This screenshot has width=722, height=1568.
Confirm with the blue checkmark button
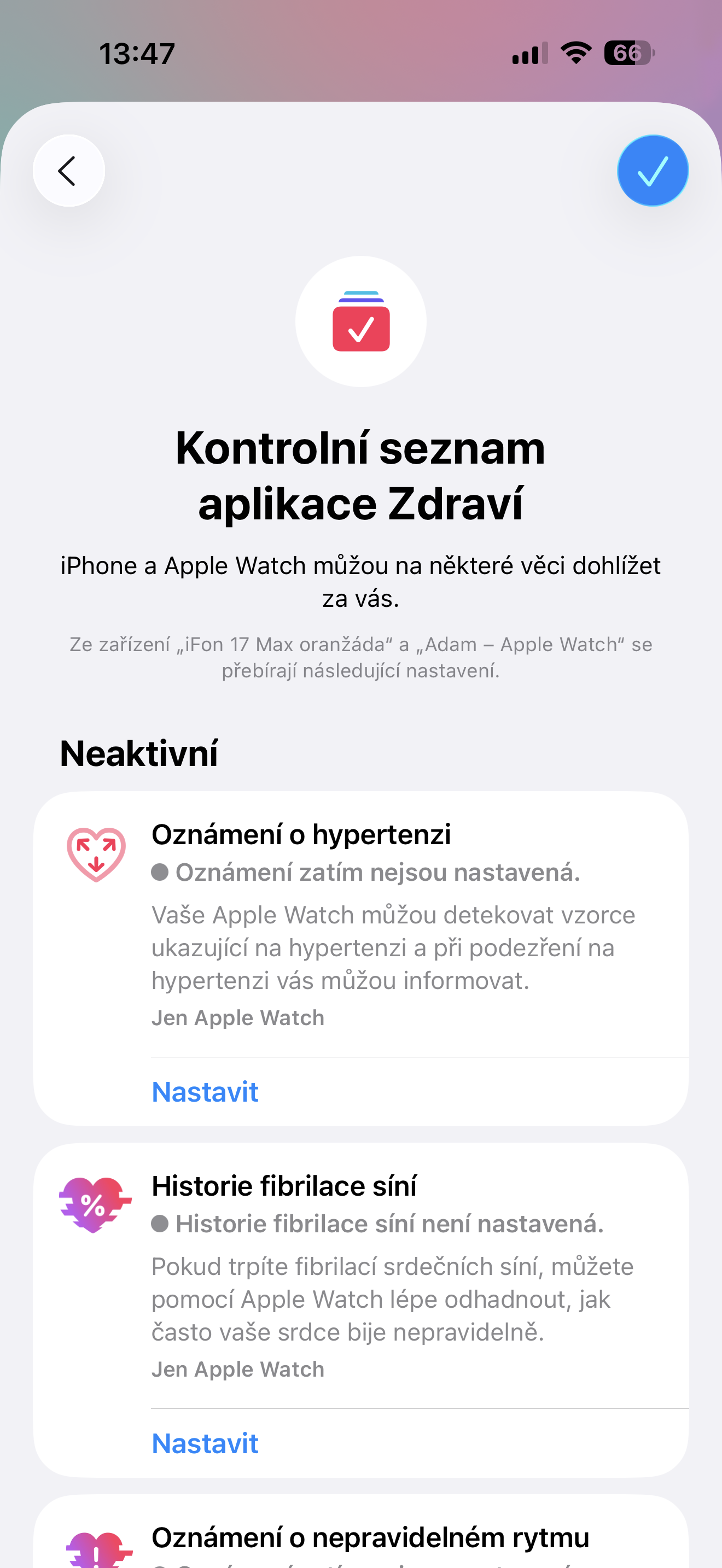point(653,171)
